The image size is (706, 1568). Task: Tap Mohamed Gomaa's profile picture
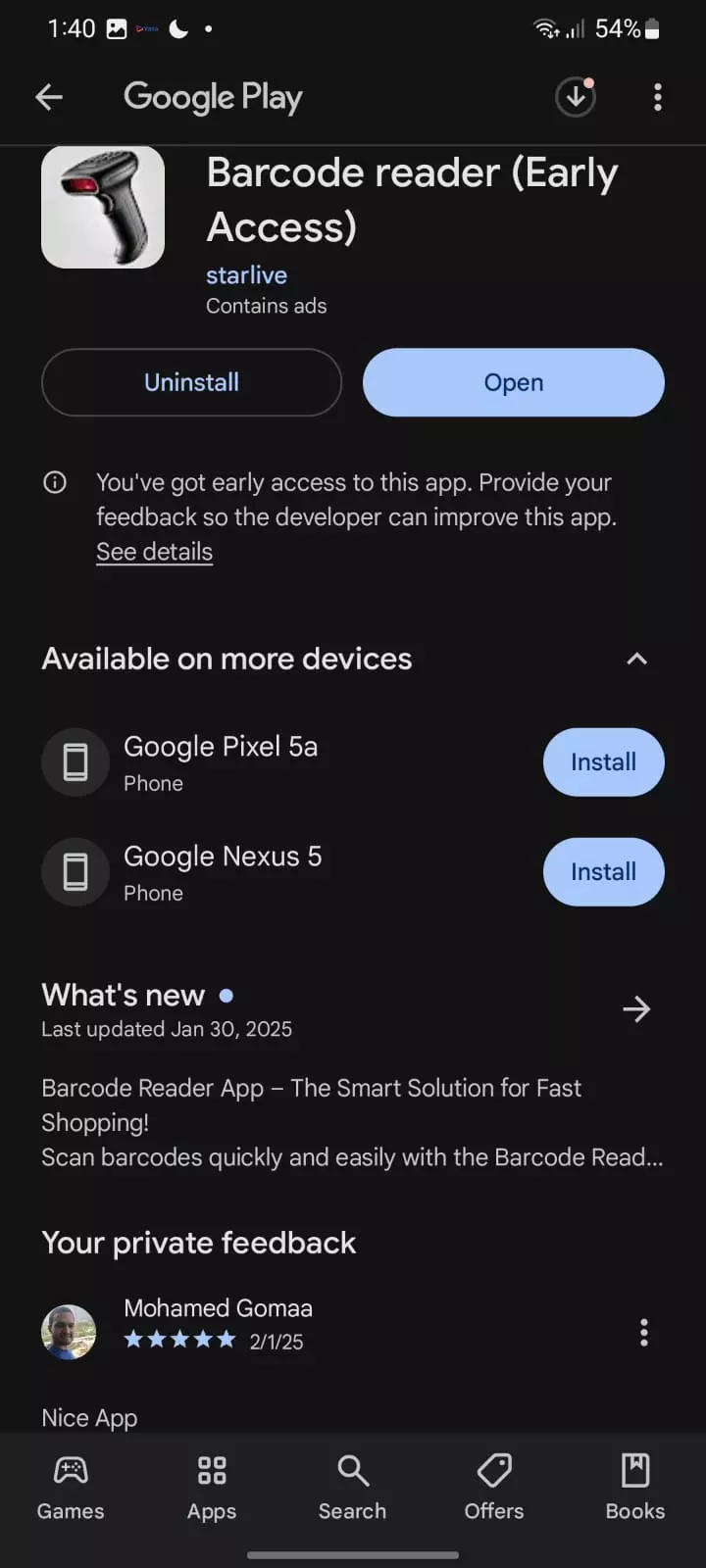point(68,1332)
